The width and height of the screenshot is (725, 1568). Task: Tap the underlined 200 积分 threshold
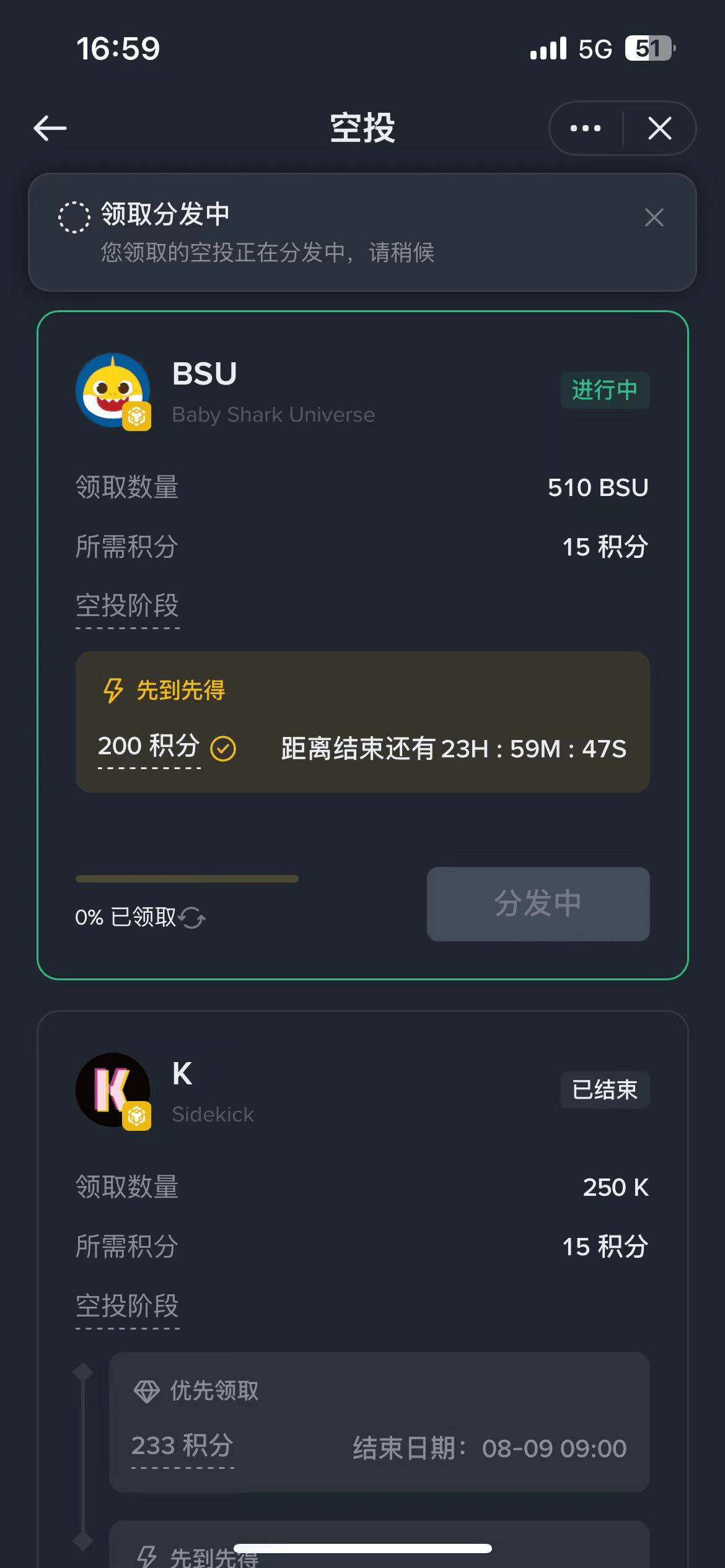click(149, 746)
